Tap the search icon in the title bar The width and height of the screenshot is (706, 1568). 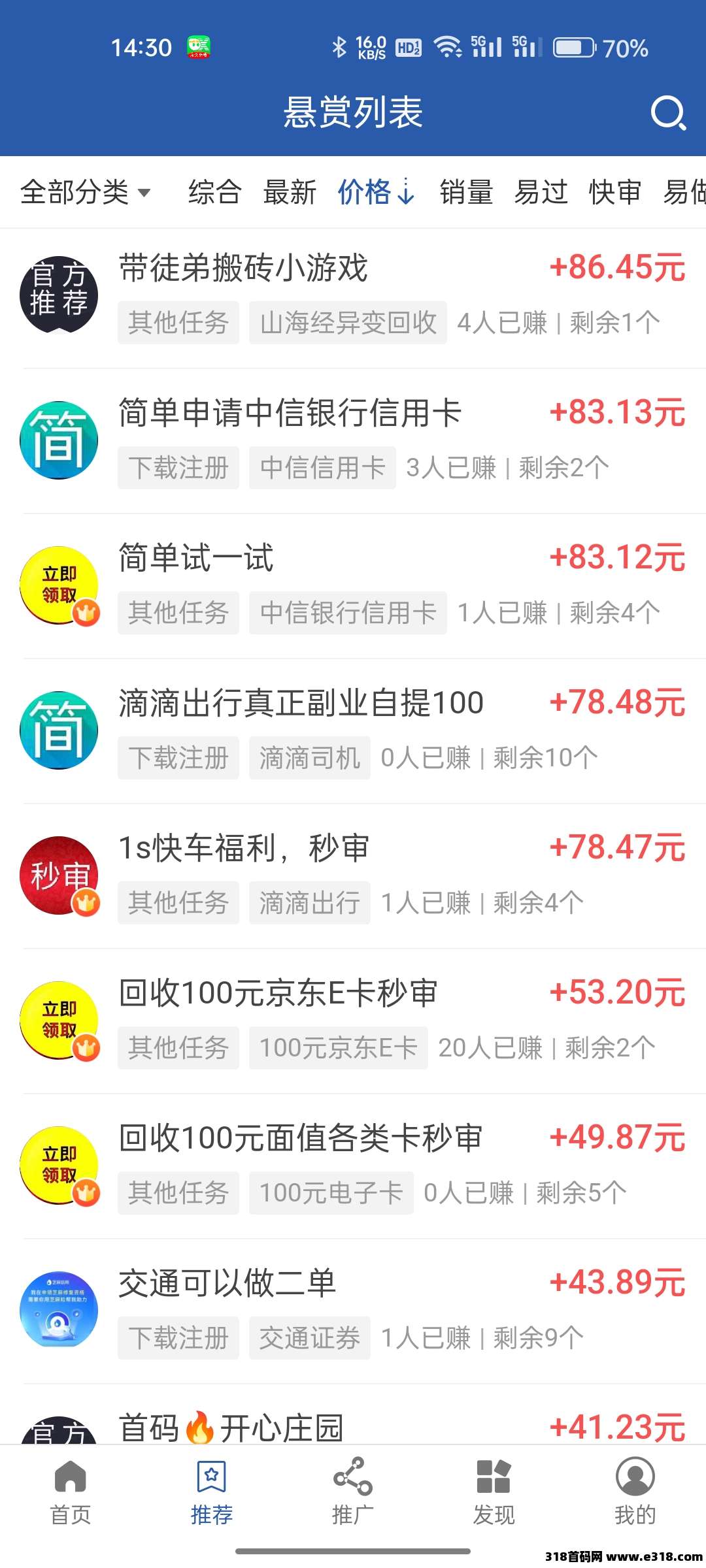click(x=668, y=112)
